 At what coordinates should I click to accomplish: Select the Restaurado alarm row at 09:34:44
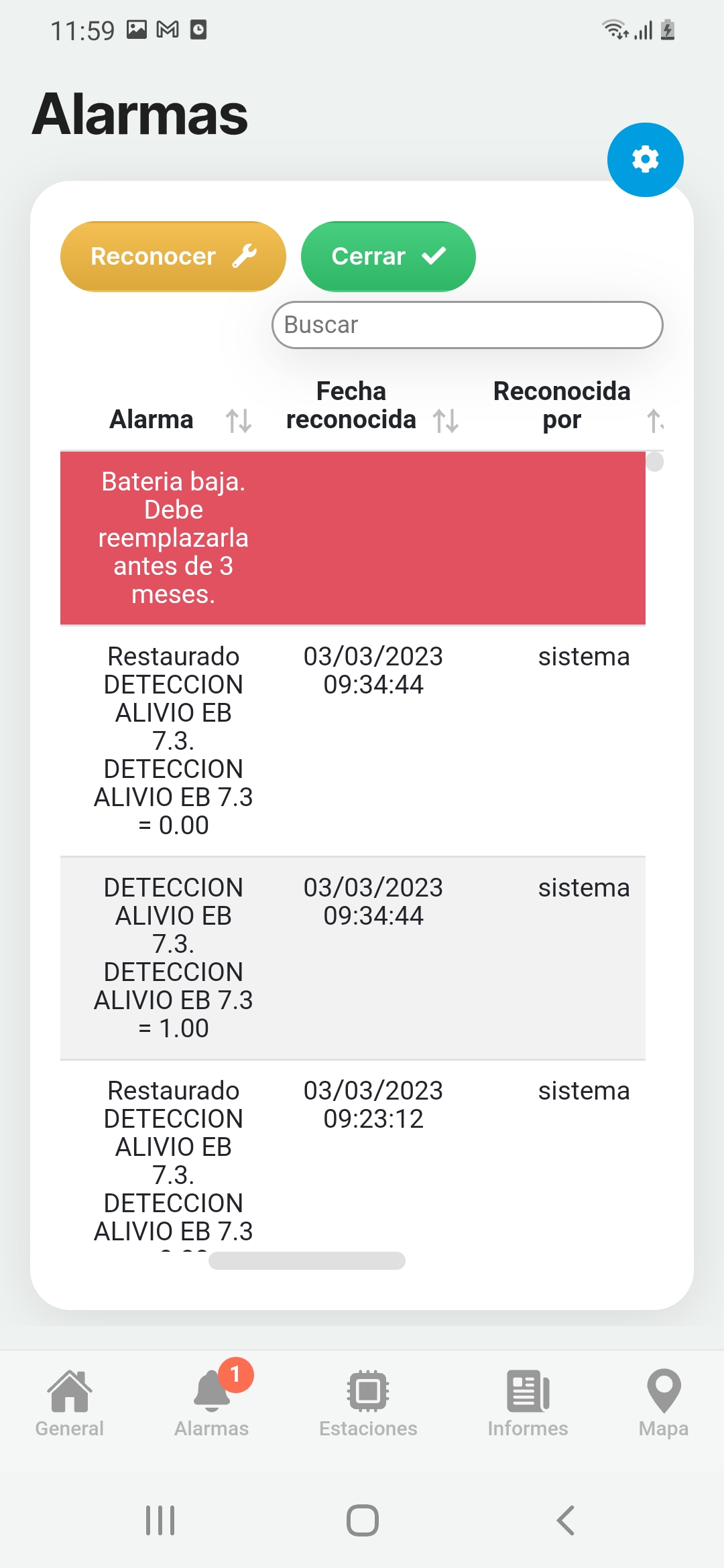(x=353, y=741)
